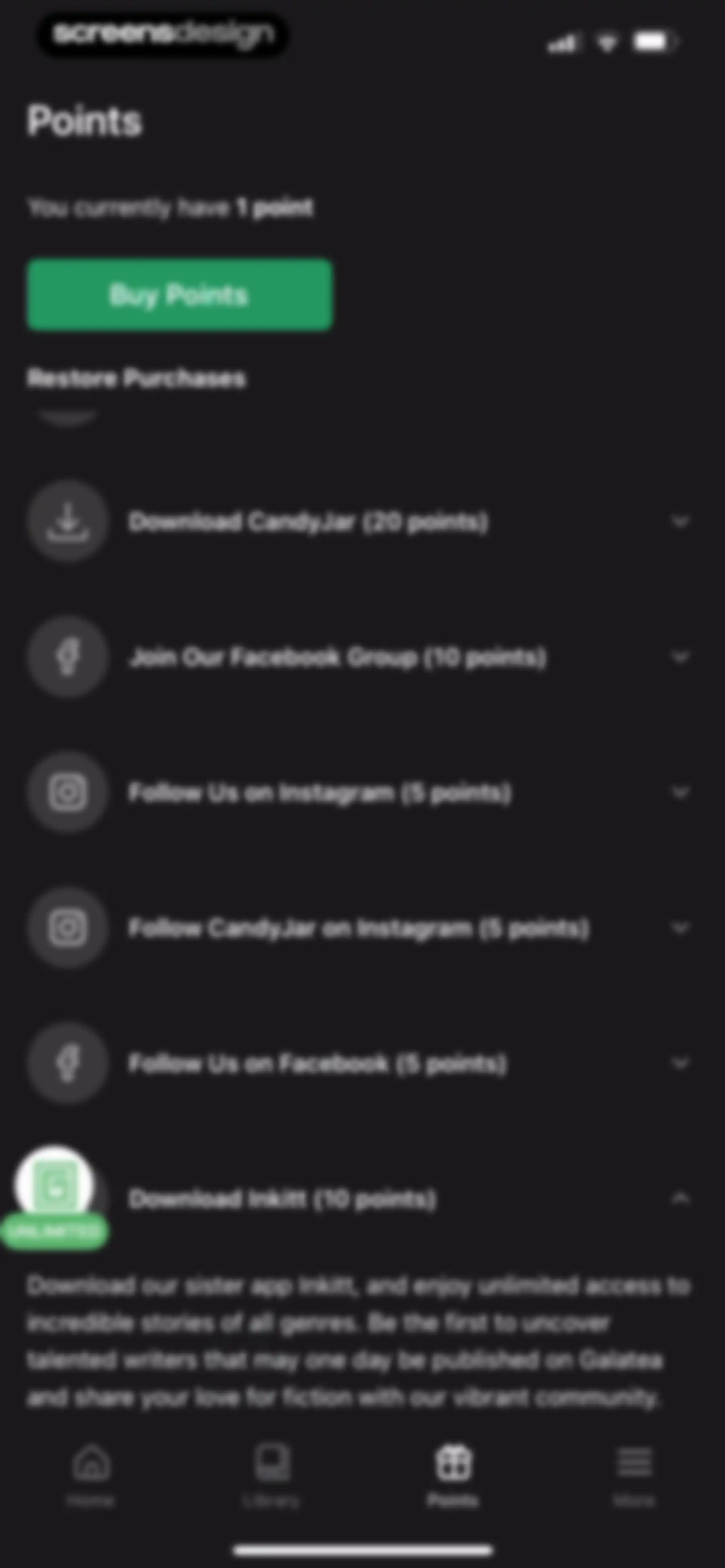This screenshot has width=725, height=1568.
Task: Collapse Download Inkitt (10 points)
Action: pos(359,1199)
